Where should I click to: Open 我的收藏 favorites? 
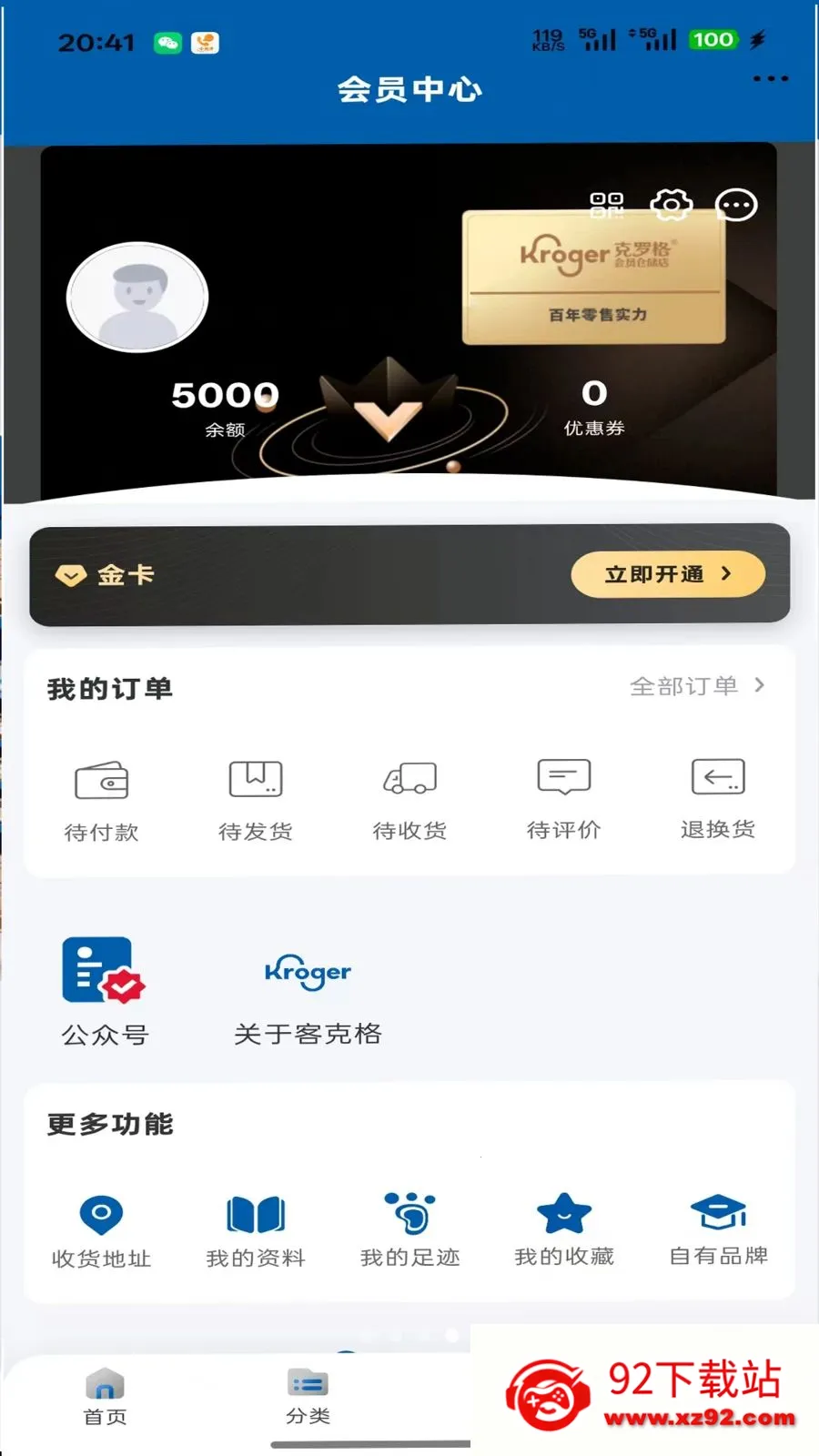(x=564, y=1230)
